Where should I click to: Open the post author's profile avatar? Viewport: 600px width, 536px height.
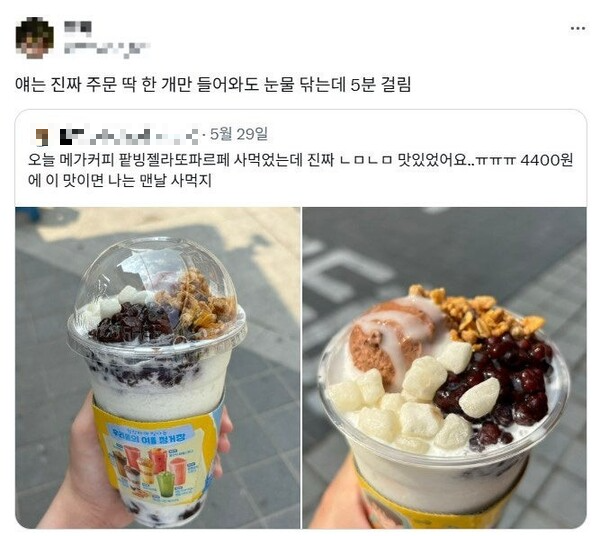pos(35,36)
